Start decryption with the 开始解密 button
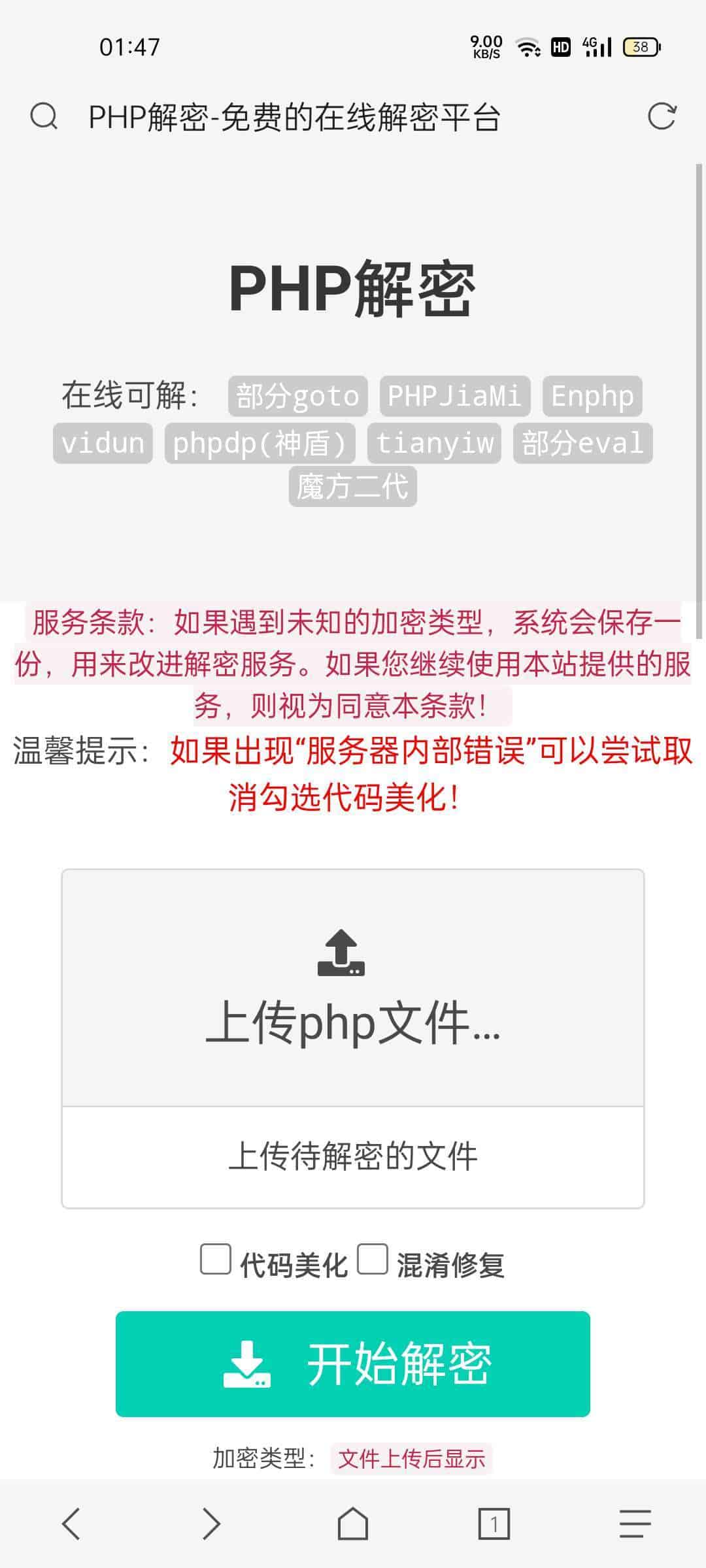Image resolution: width=706 pixels, height=1568 pixels. pos(353,1364)
